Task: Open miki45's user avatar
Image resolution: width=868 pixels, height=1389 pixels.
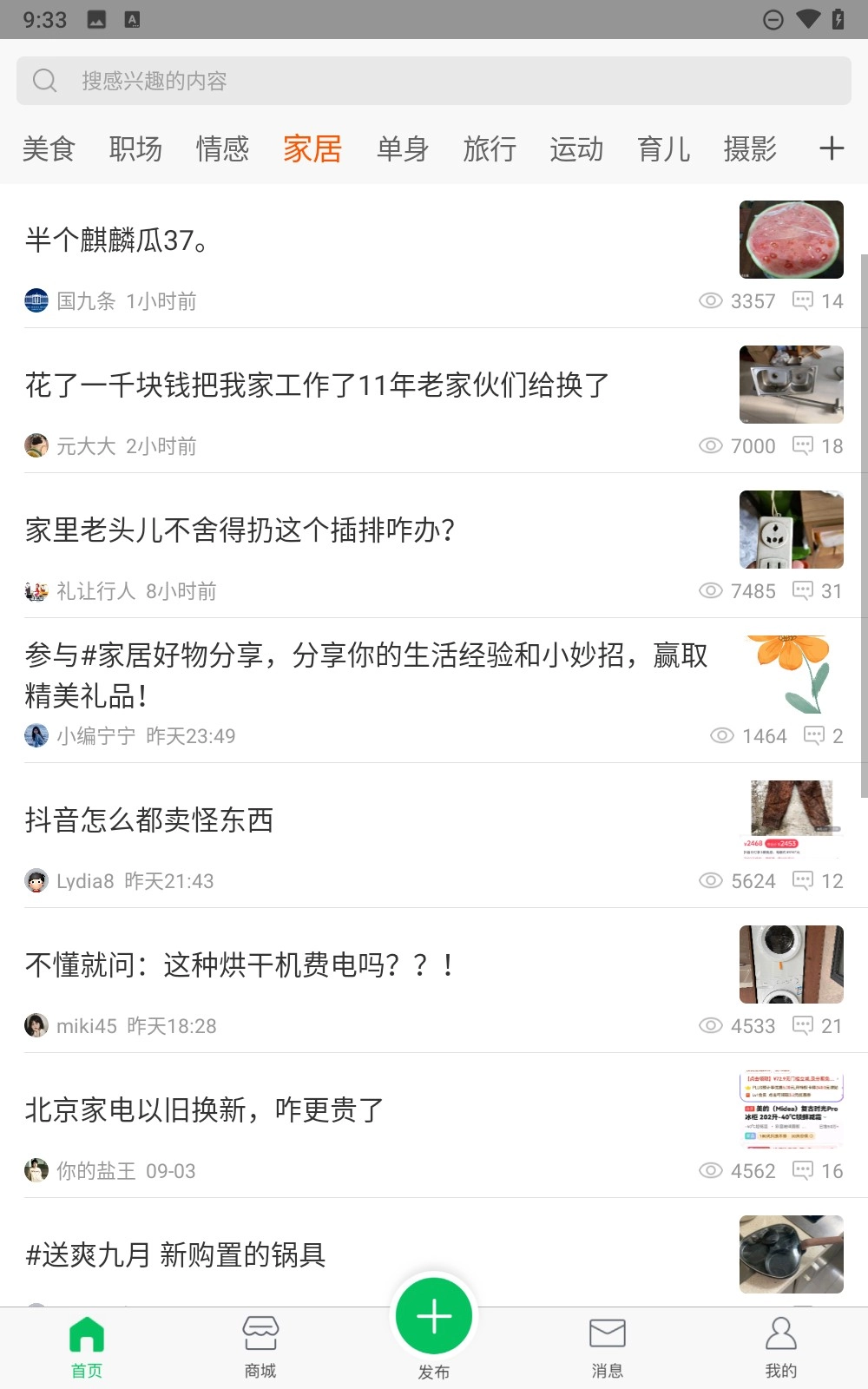Action: (x=36, y=1024)
